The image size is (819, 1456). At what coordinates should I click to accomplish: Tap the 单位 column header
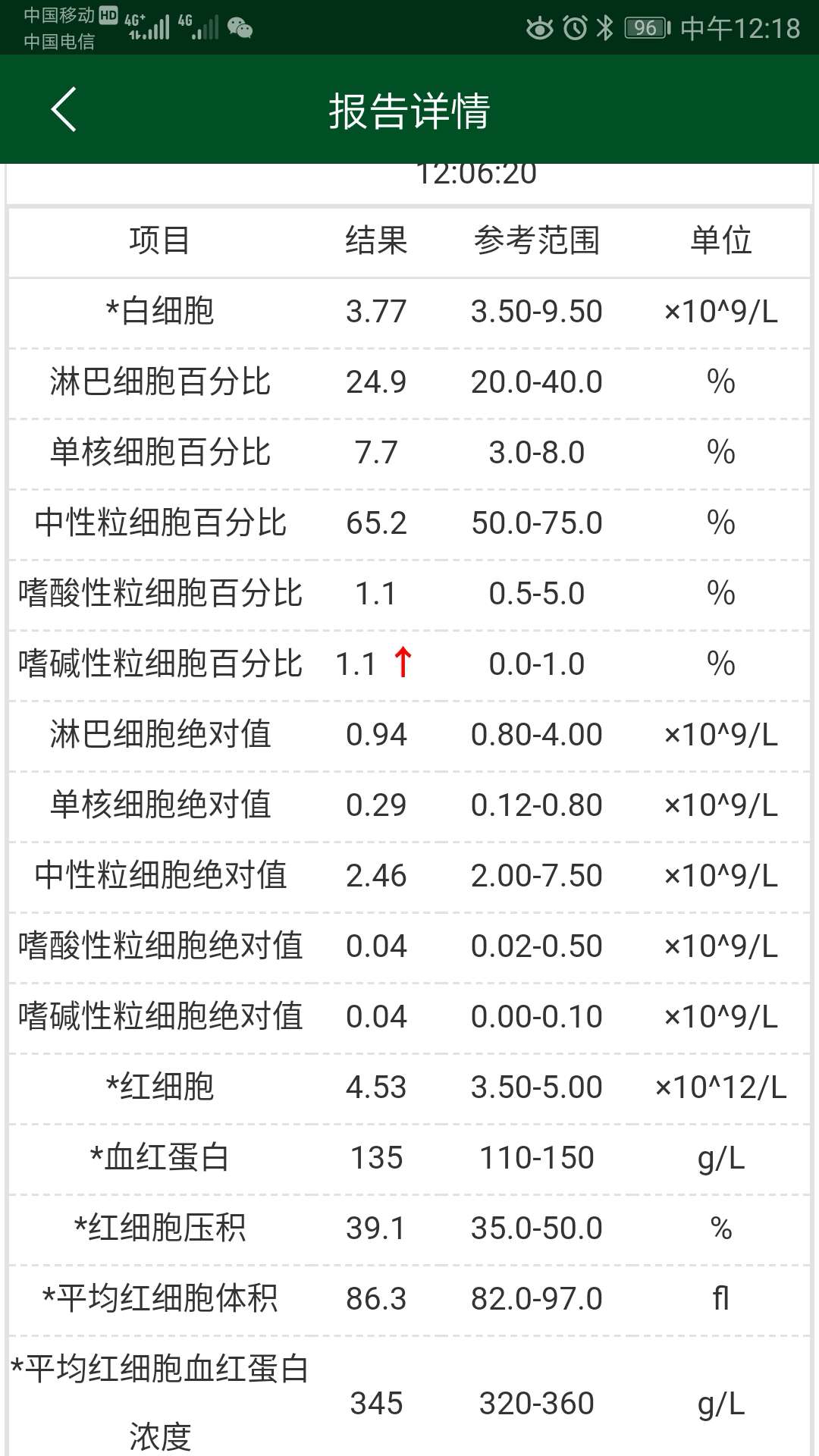pyautogui.click(x=720, y=241)
